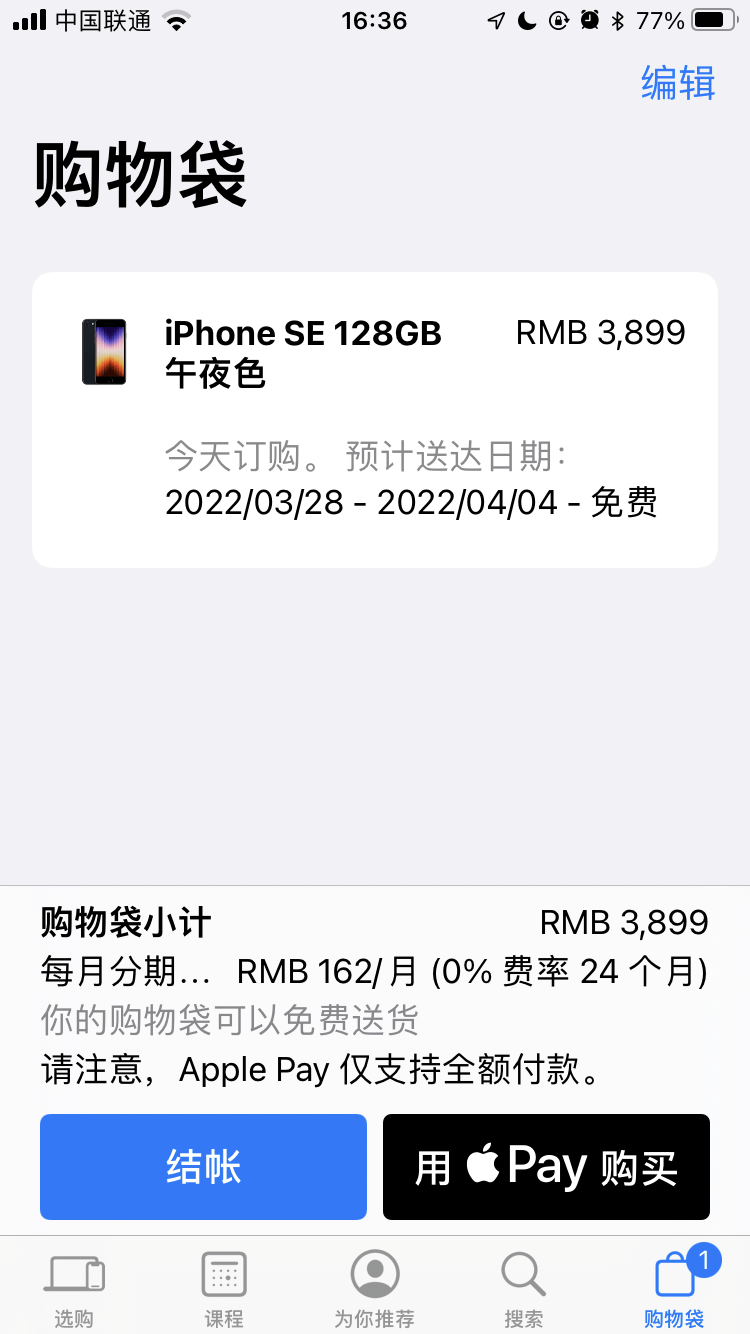Viewport: 750px width, 1334px height.
Task: Open the 搜索 magnifier icon
Action: point(523,1272)
